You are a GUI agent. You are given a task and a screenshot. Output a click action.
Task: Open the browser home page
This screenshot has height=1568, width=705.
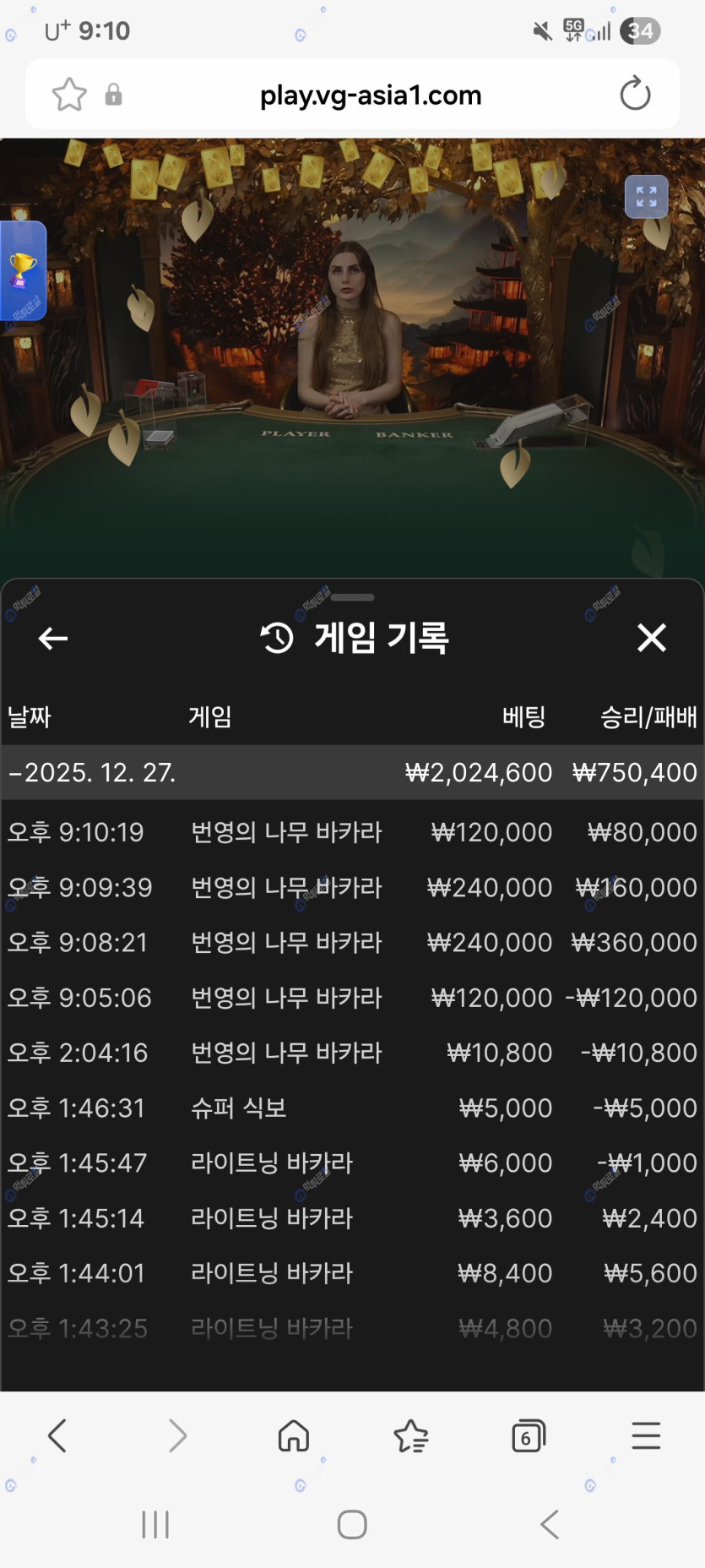pyautogui.click(x=294, y=1435)
